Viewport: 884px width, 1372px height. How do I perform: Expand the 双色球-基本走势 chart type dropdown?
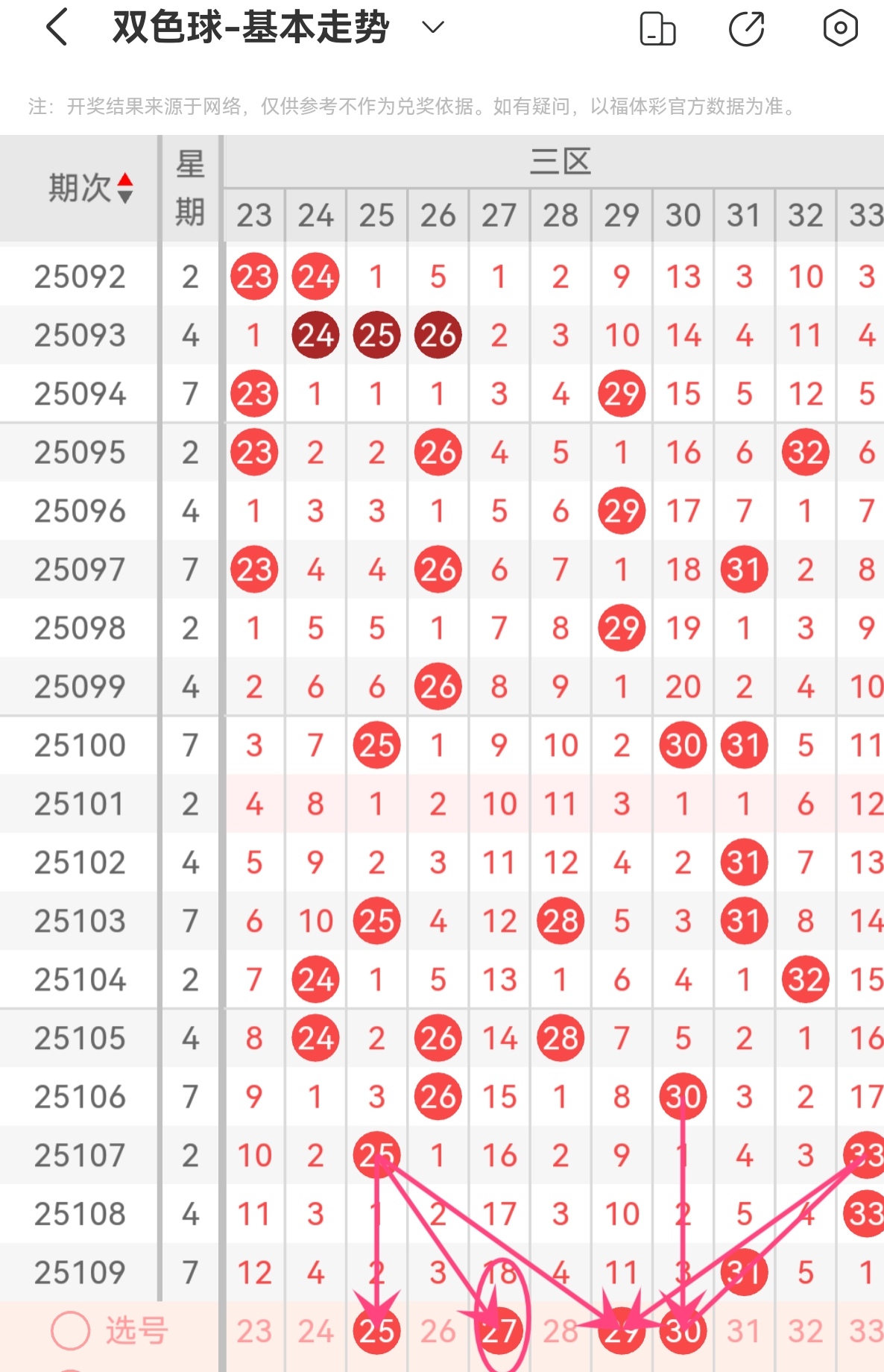432,28
